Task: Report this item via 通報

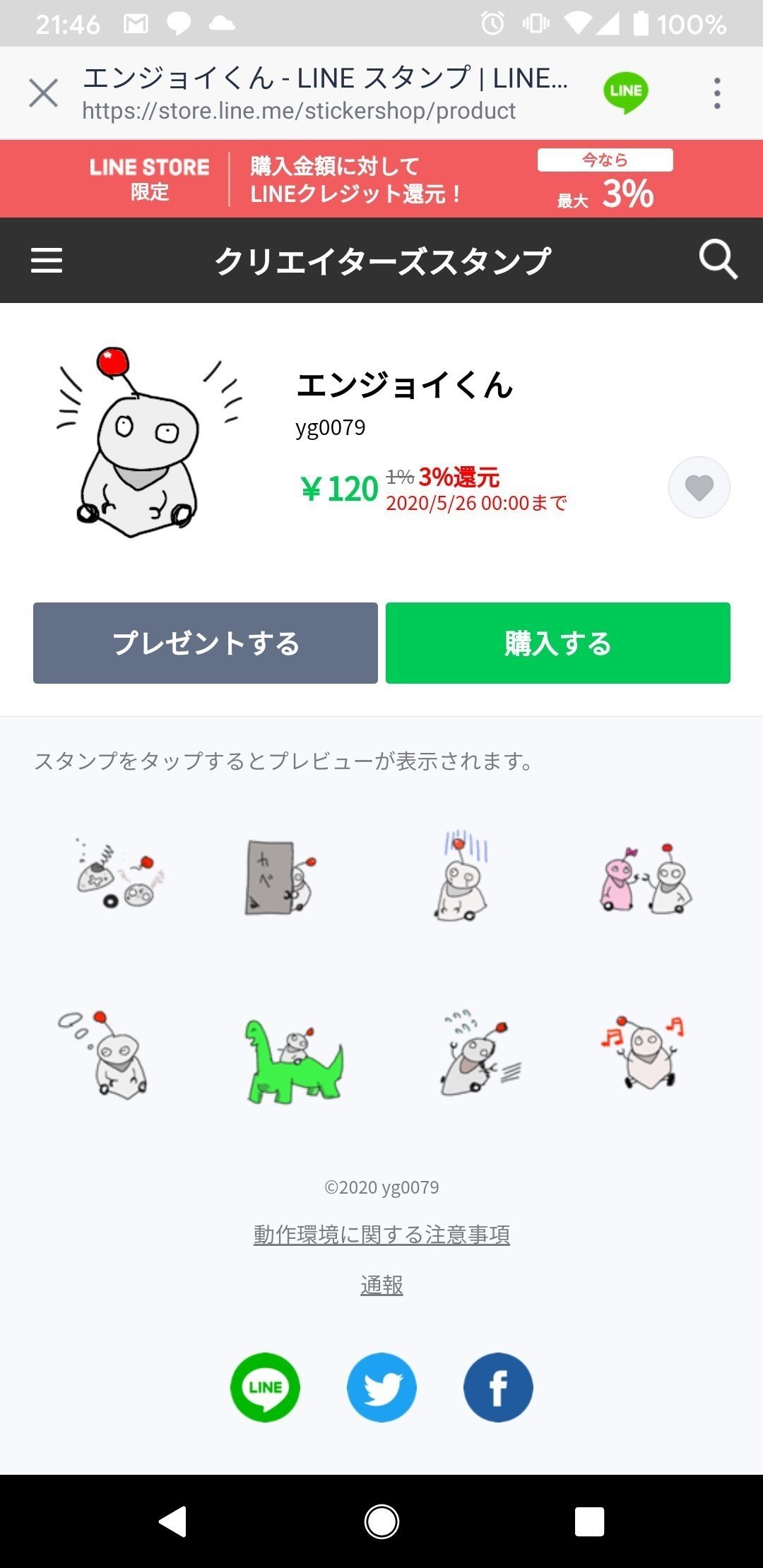Action: coord(381,1285)
